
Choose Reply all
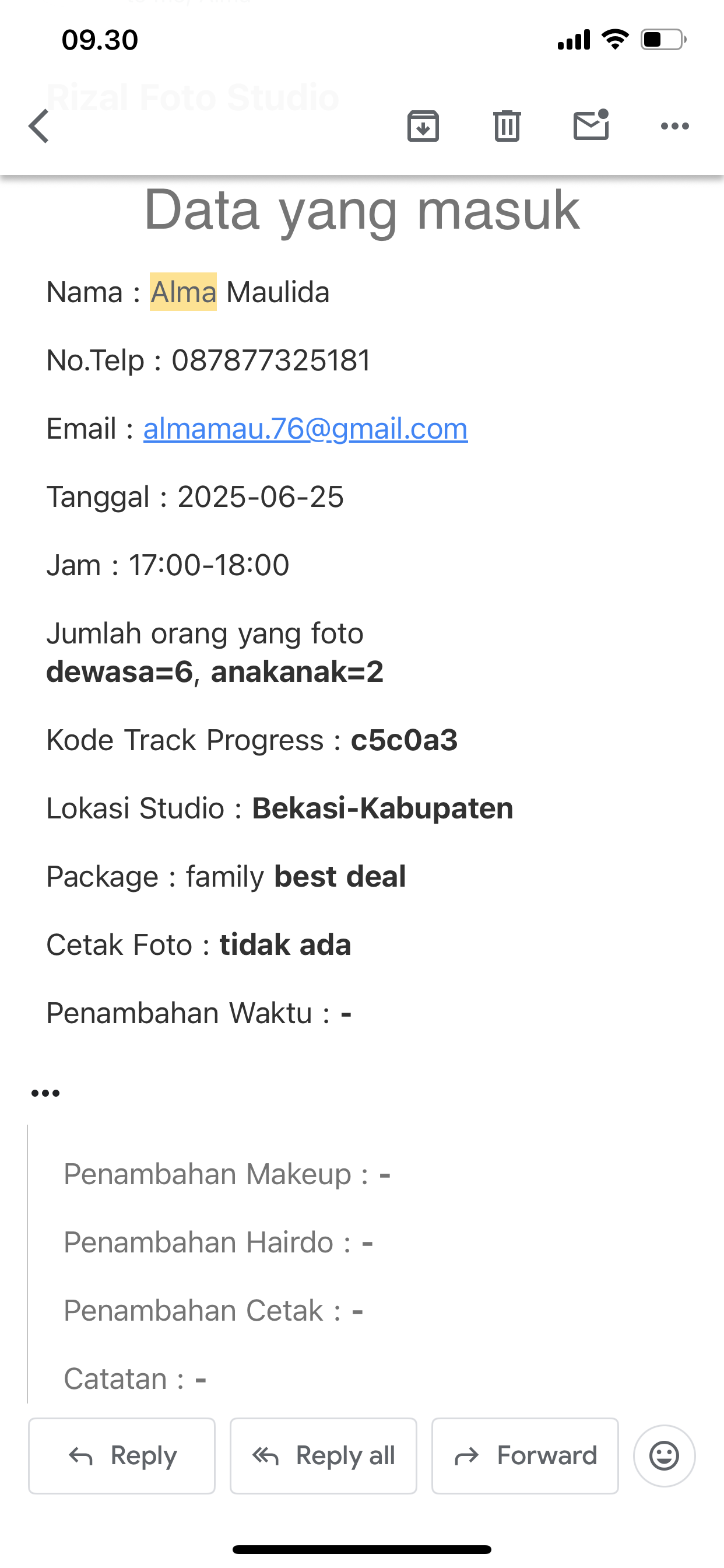tap(323, 1455)
